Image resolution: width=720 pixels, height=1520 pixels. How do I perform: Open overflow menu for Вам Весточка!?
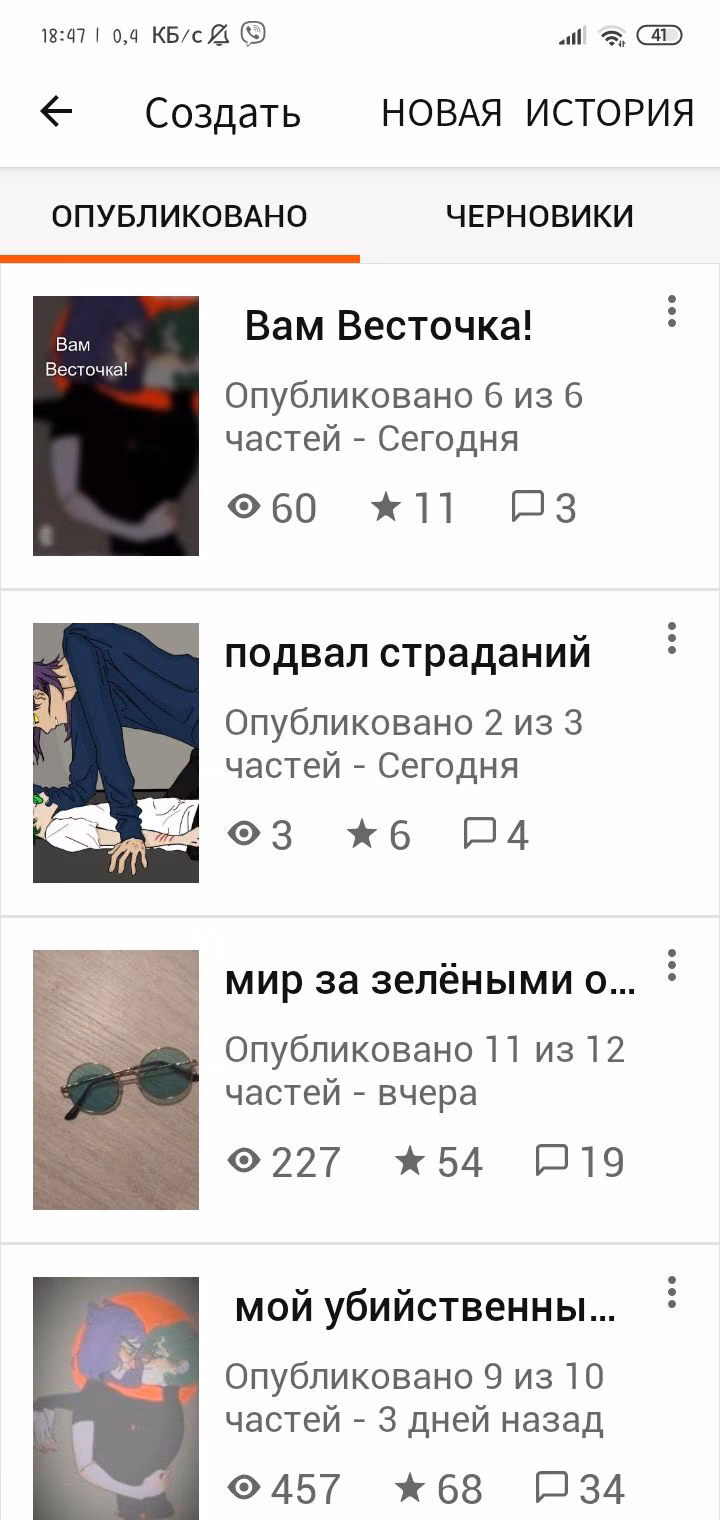coord(672,311)
